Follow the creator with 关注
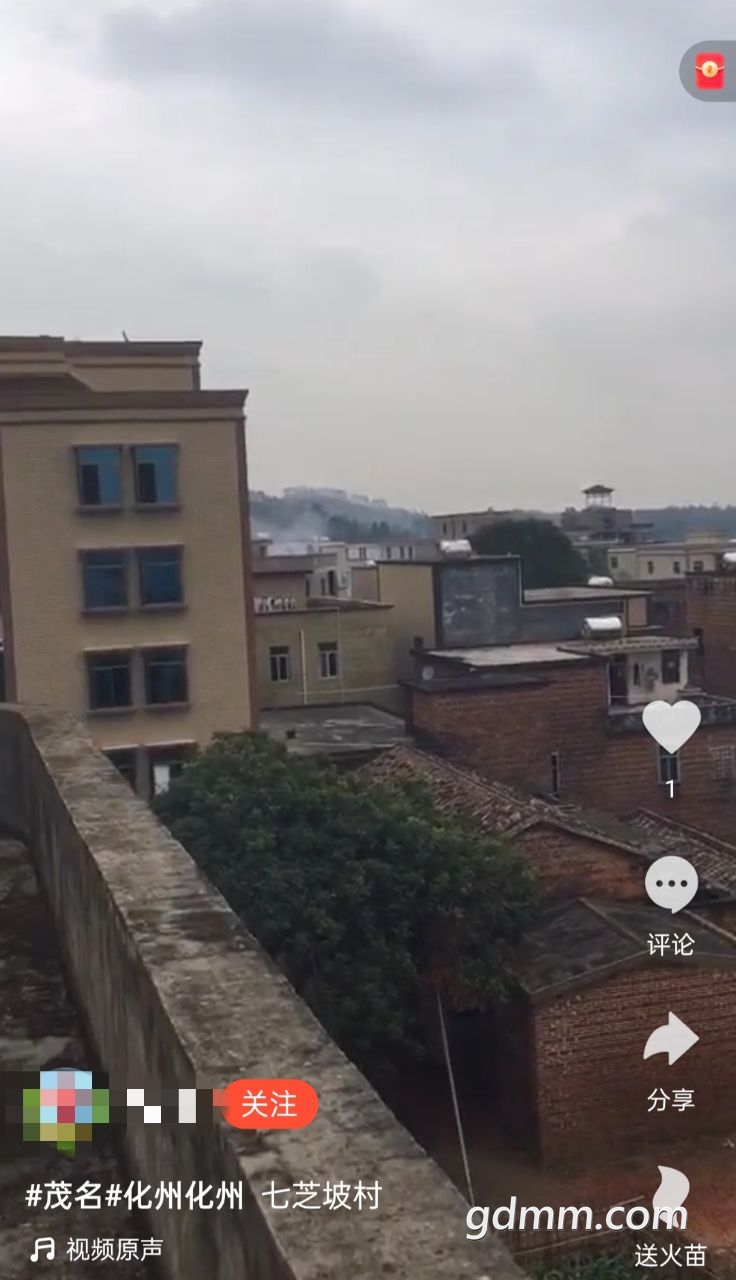The image size is (736, 1280). [269, 1104]
